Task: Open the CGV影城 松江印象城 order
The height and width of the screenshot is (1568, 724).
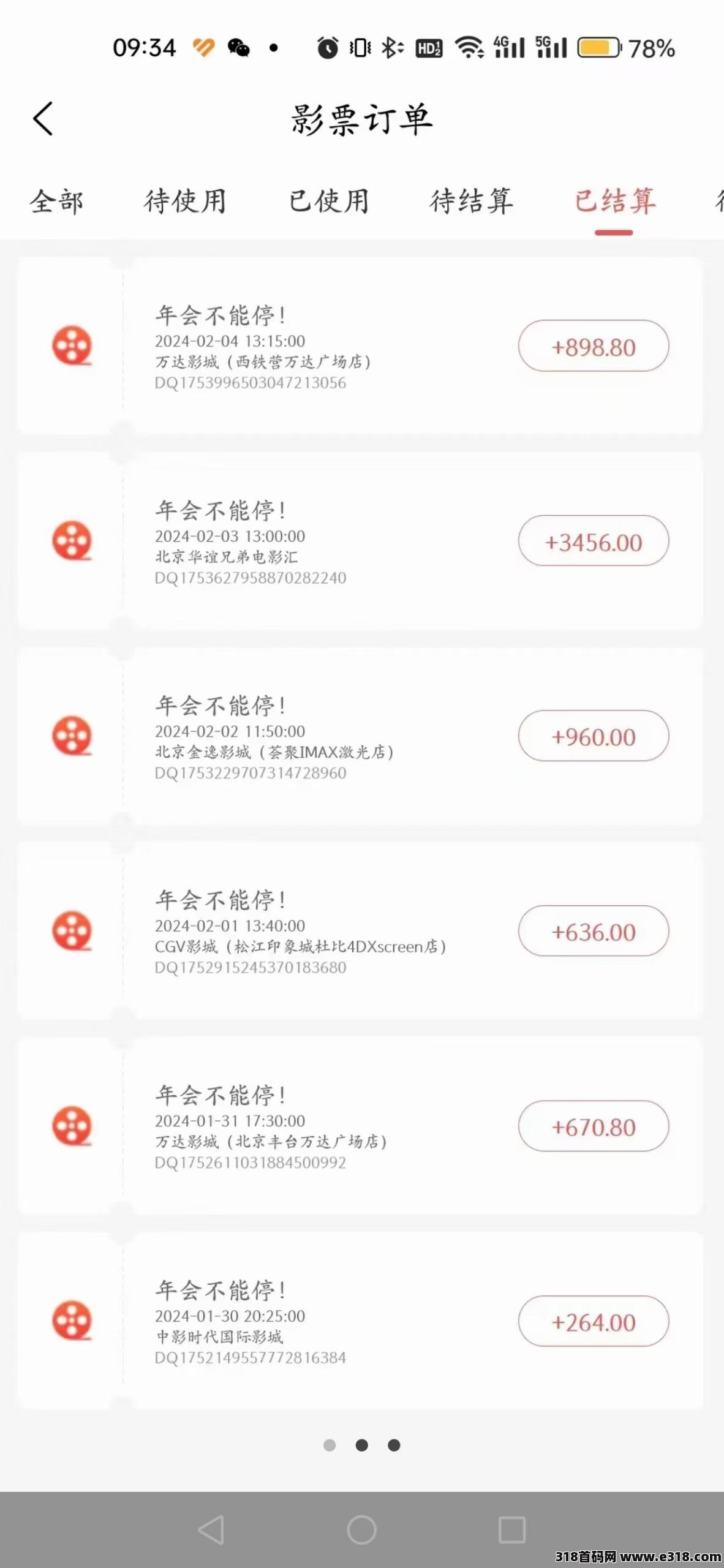Action: click(x=360, y=931)
